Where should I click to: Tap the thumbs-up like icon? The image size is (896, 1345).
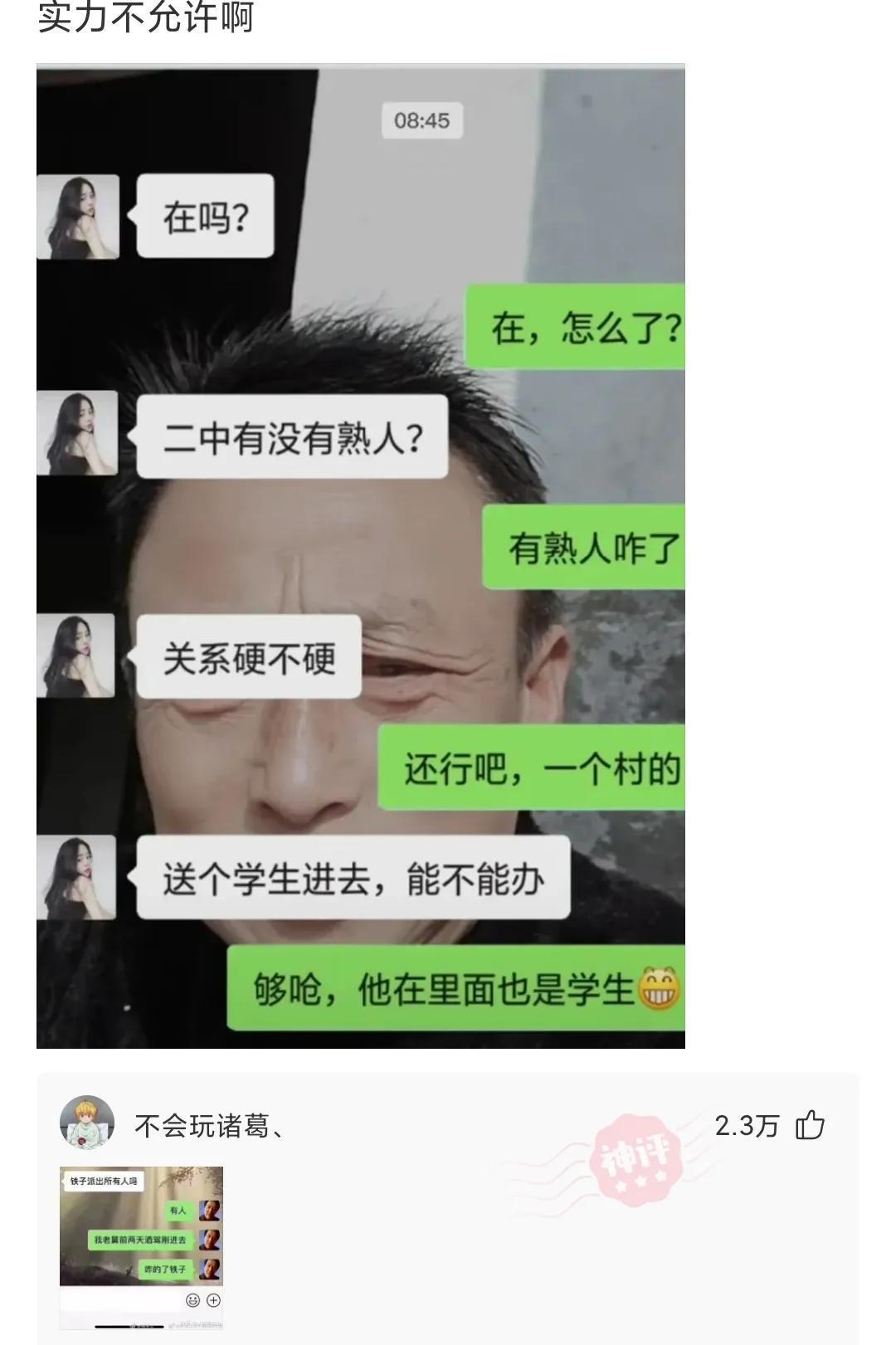811,1123
